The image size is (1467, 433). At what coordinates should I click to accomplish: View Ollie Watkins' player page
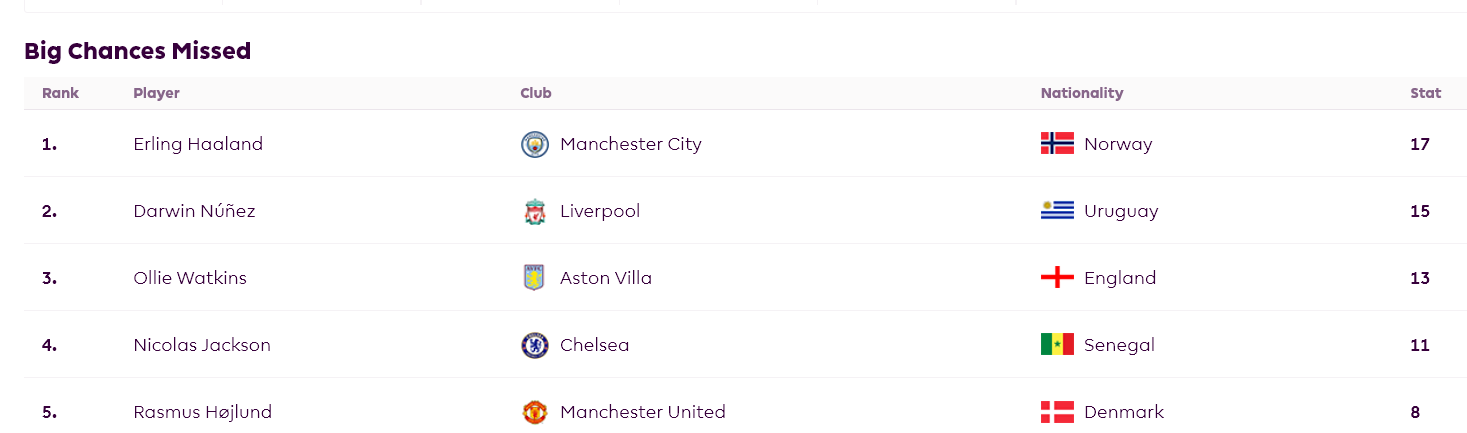pos(190,278)
